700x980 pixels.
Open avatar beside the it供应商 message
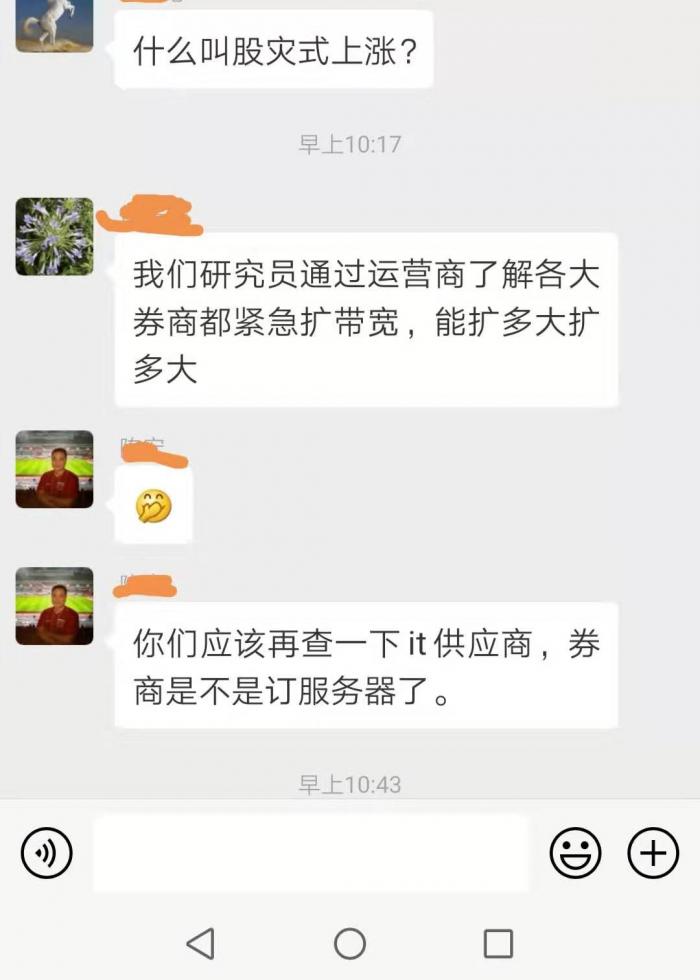coord(54,606)
